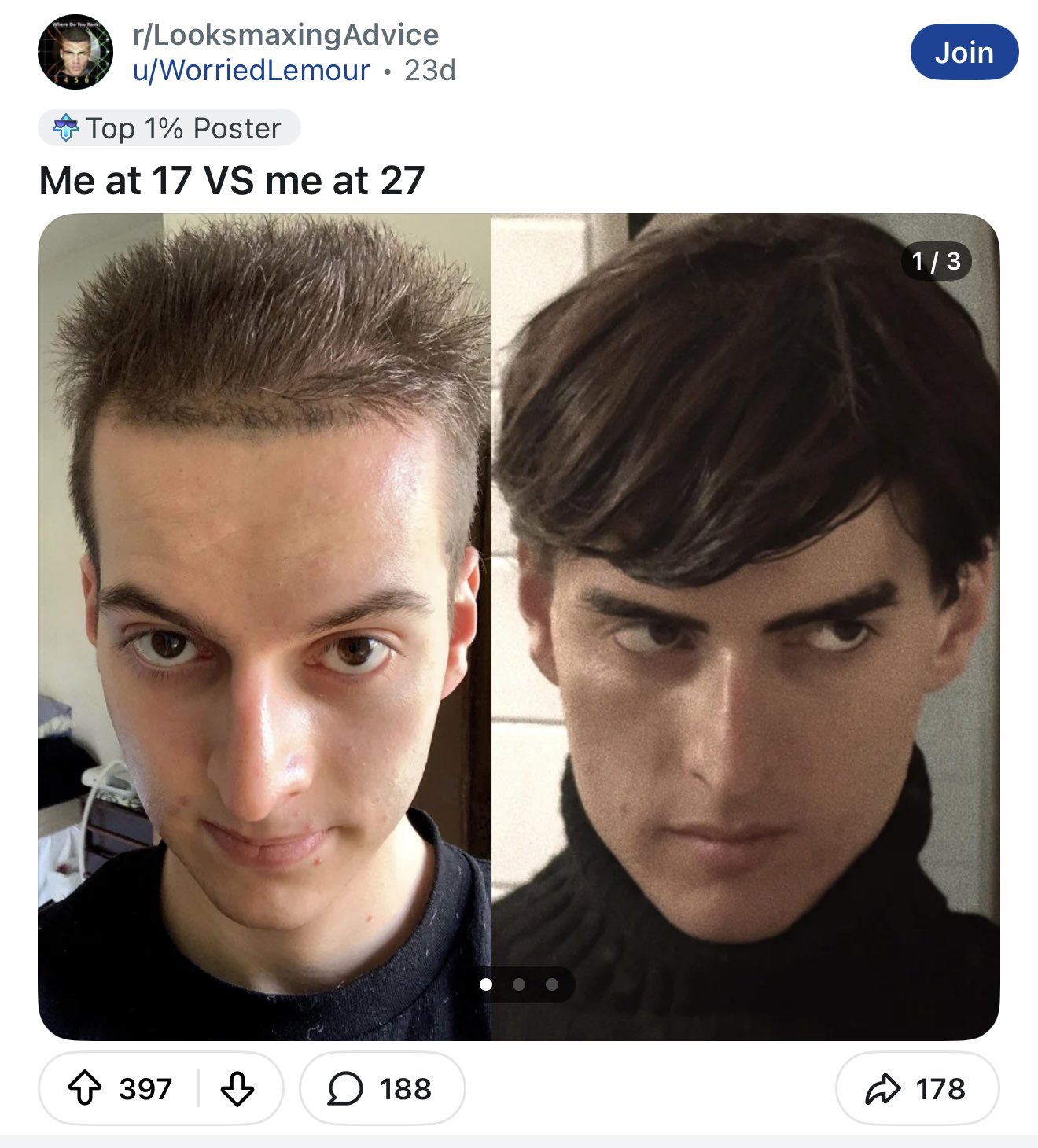This screenshot has height=1148, width=1038.
Task: Jump to the second gallery image dot
Action: point(519,984)
